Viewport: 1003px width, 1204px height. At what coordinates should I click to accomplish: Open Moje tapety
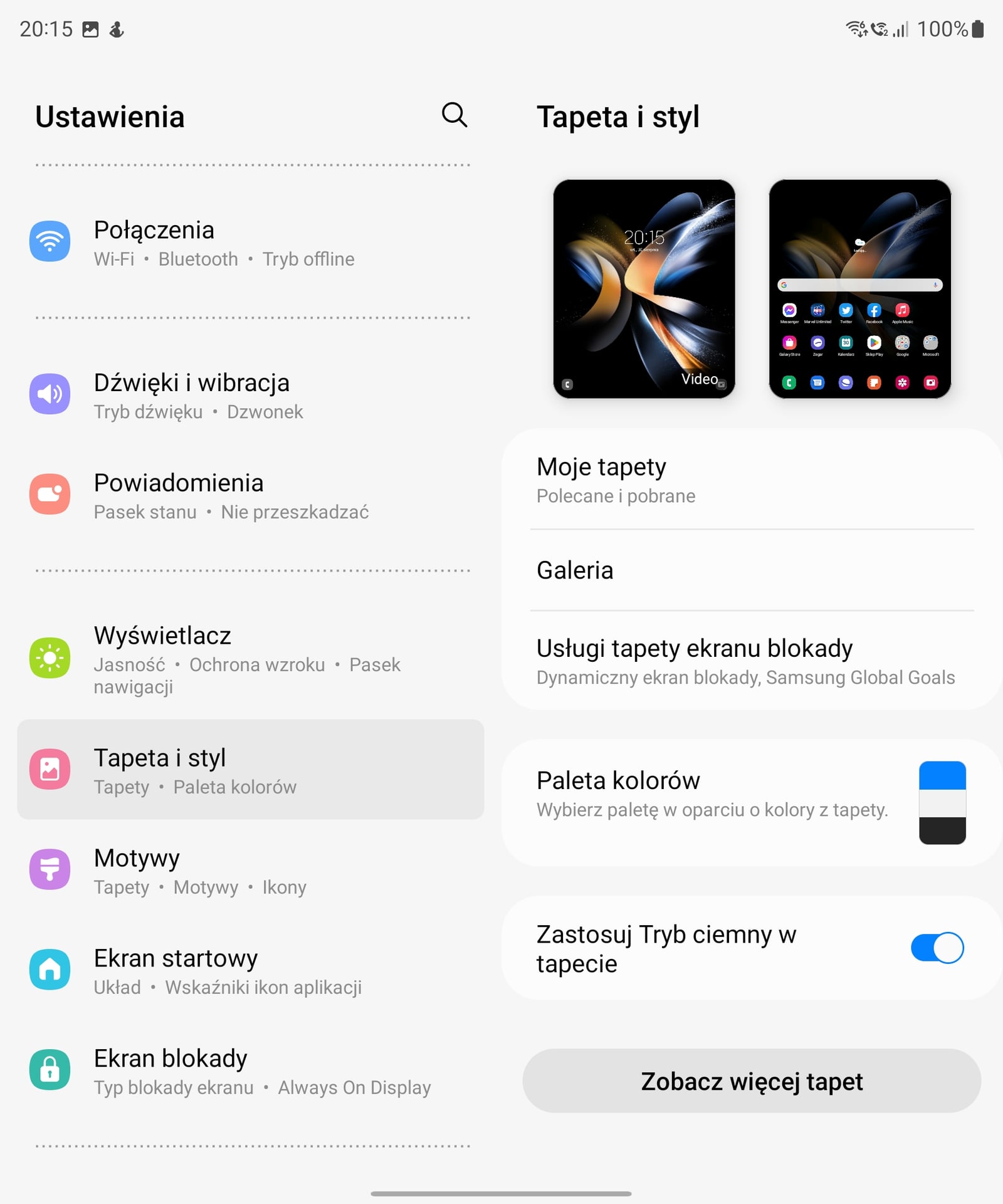pyautogui.click(x=751, y=479)
